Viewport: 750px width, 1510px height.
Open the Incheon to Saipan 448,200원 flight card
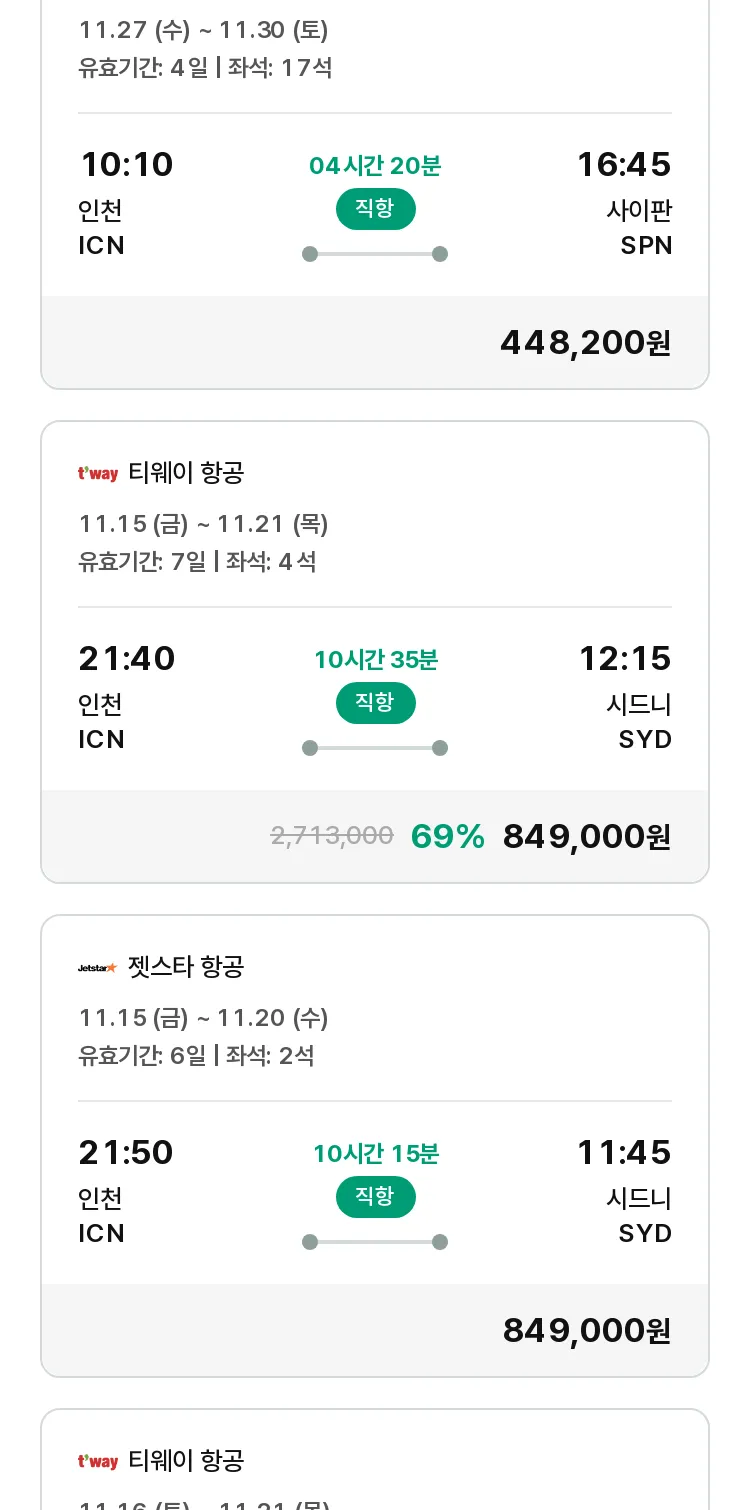[375, 194]
